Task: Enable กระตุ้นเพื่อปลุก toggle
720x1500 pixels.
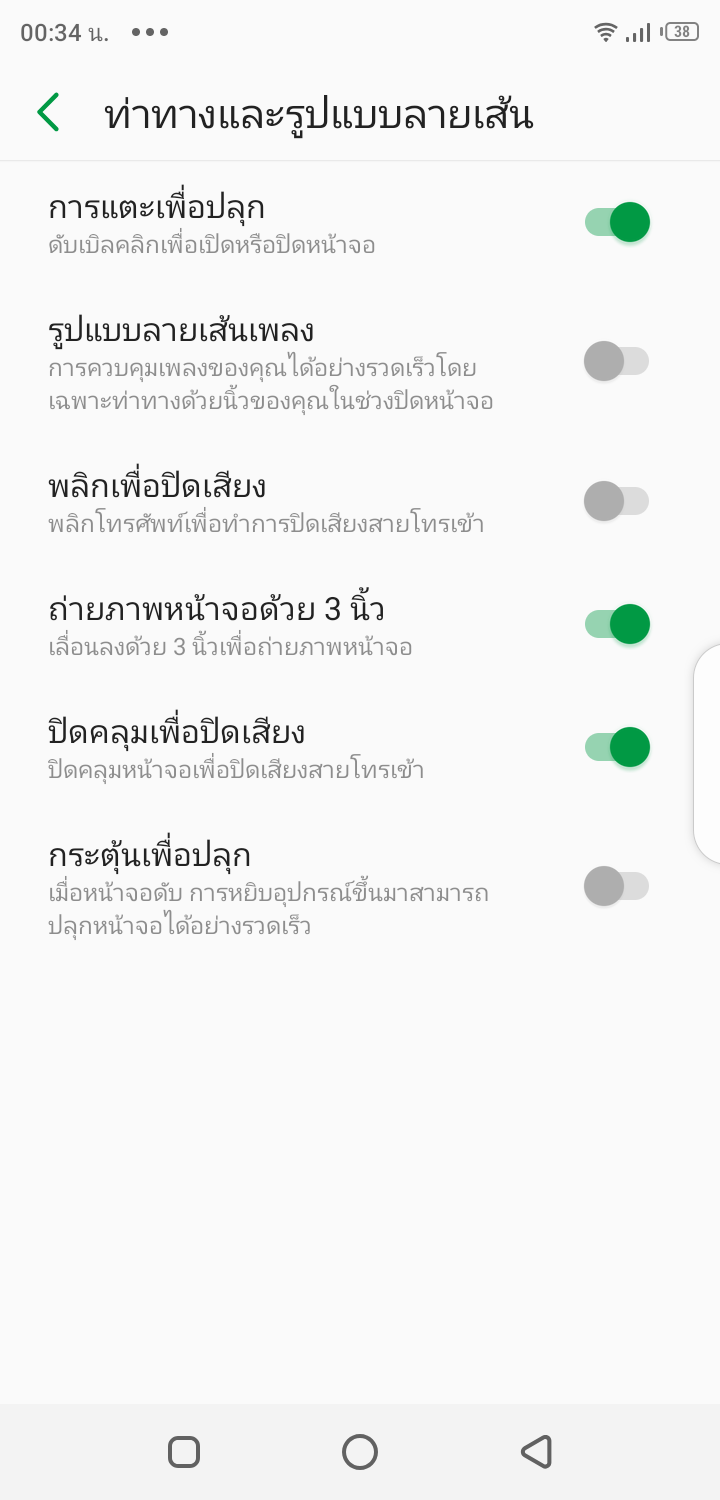Action: (x=617, y=886)
